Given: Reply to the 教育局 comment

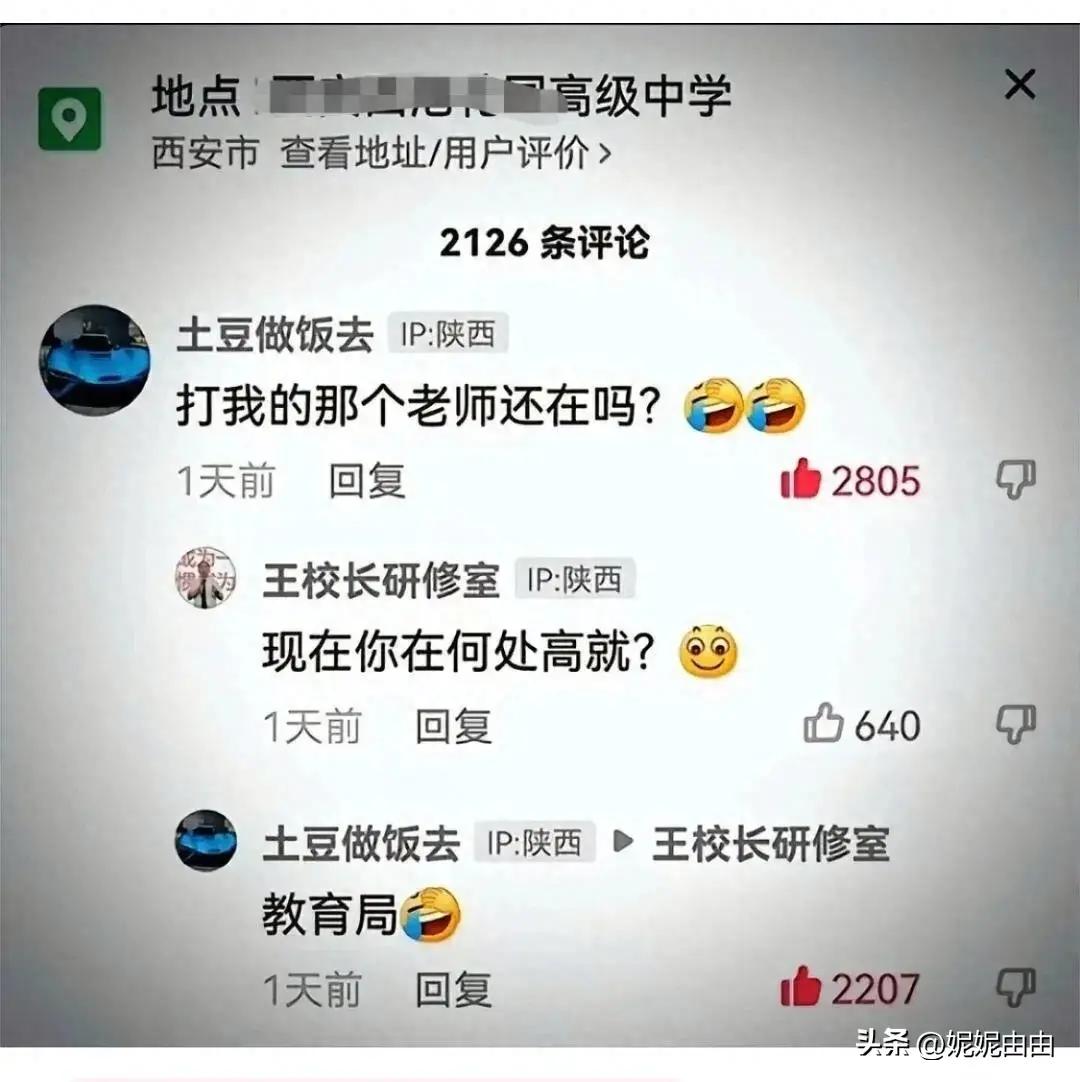Looking at the screenshot, I should point(453,990).
